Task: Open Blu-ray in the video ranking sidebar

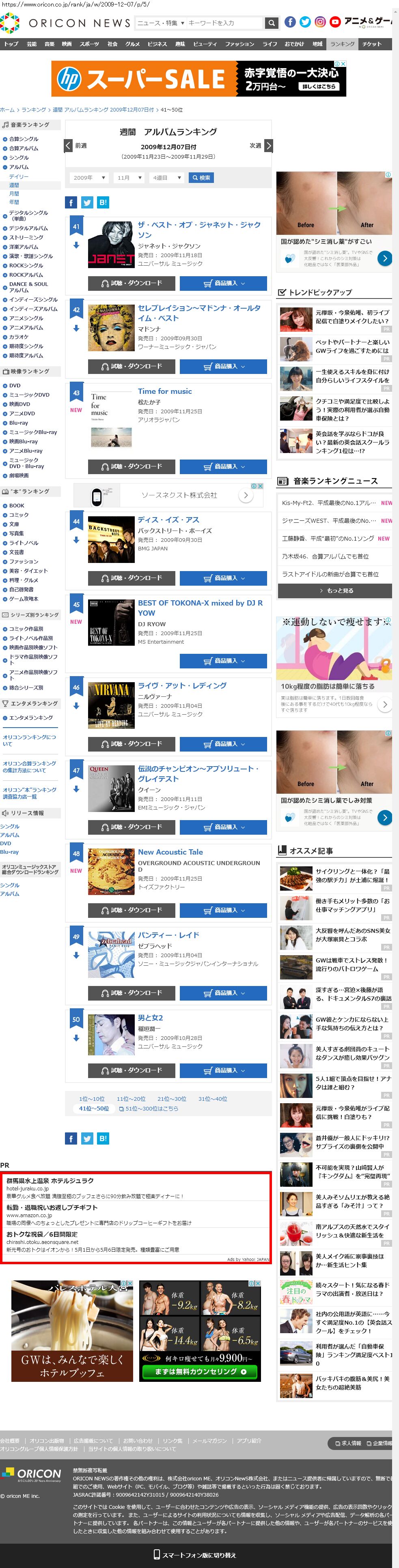Action: click(18, 423)
